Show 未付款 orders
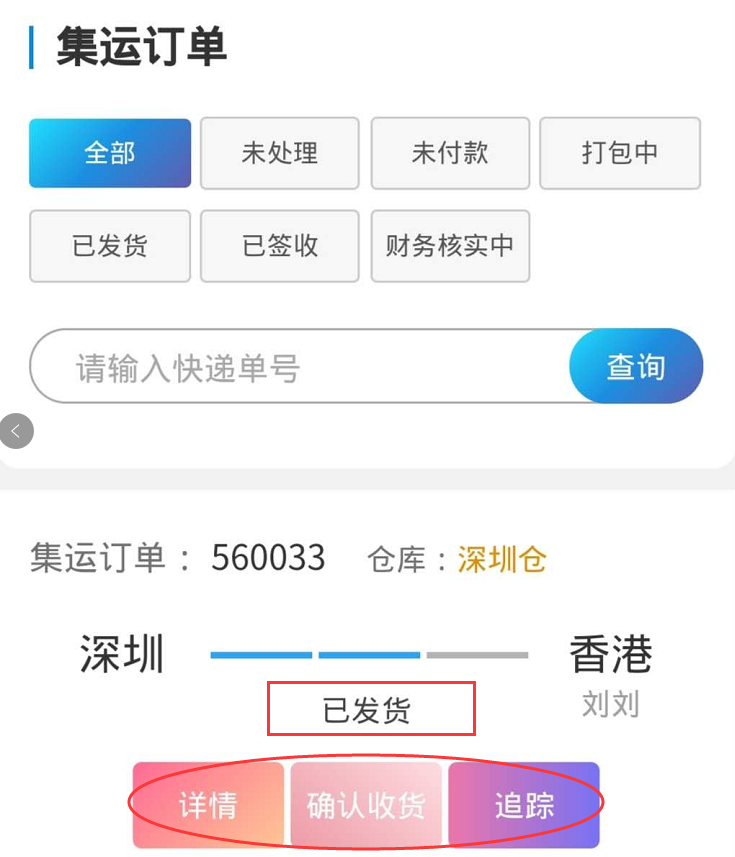Viewport: 735px width, 857px height. [450, 153]
